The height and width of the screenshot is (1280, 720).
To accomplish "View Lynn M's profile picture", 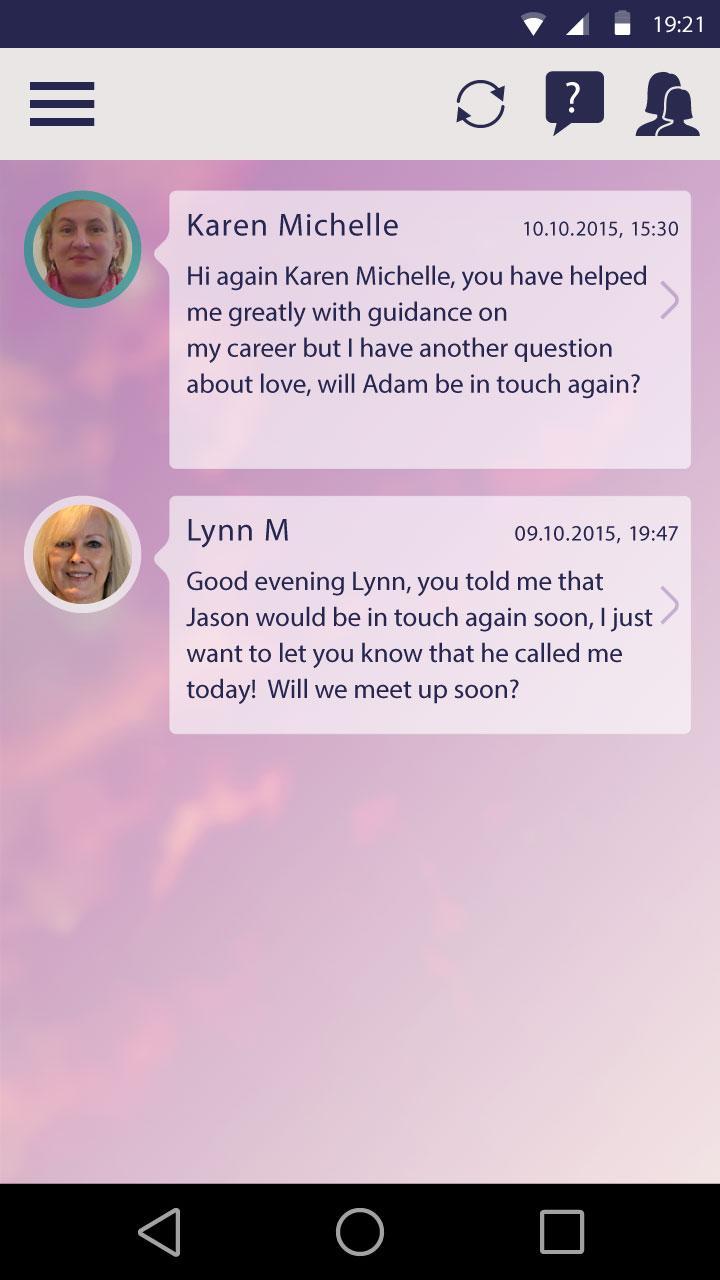I will 83,554.
